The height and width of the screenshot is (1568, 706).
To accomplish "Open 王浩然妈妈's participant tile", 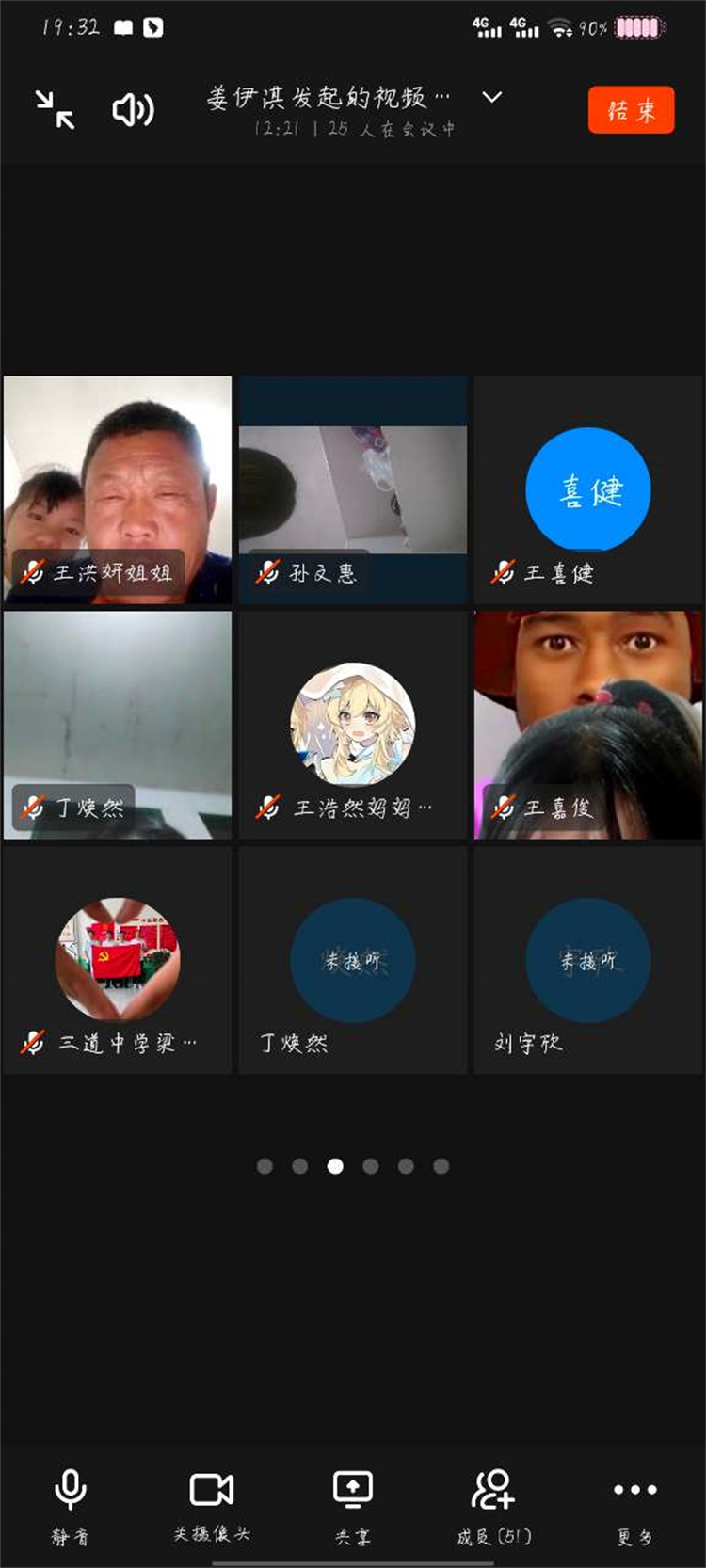I will 353,725.
